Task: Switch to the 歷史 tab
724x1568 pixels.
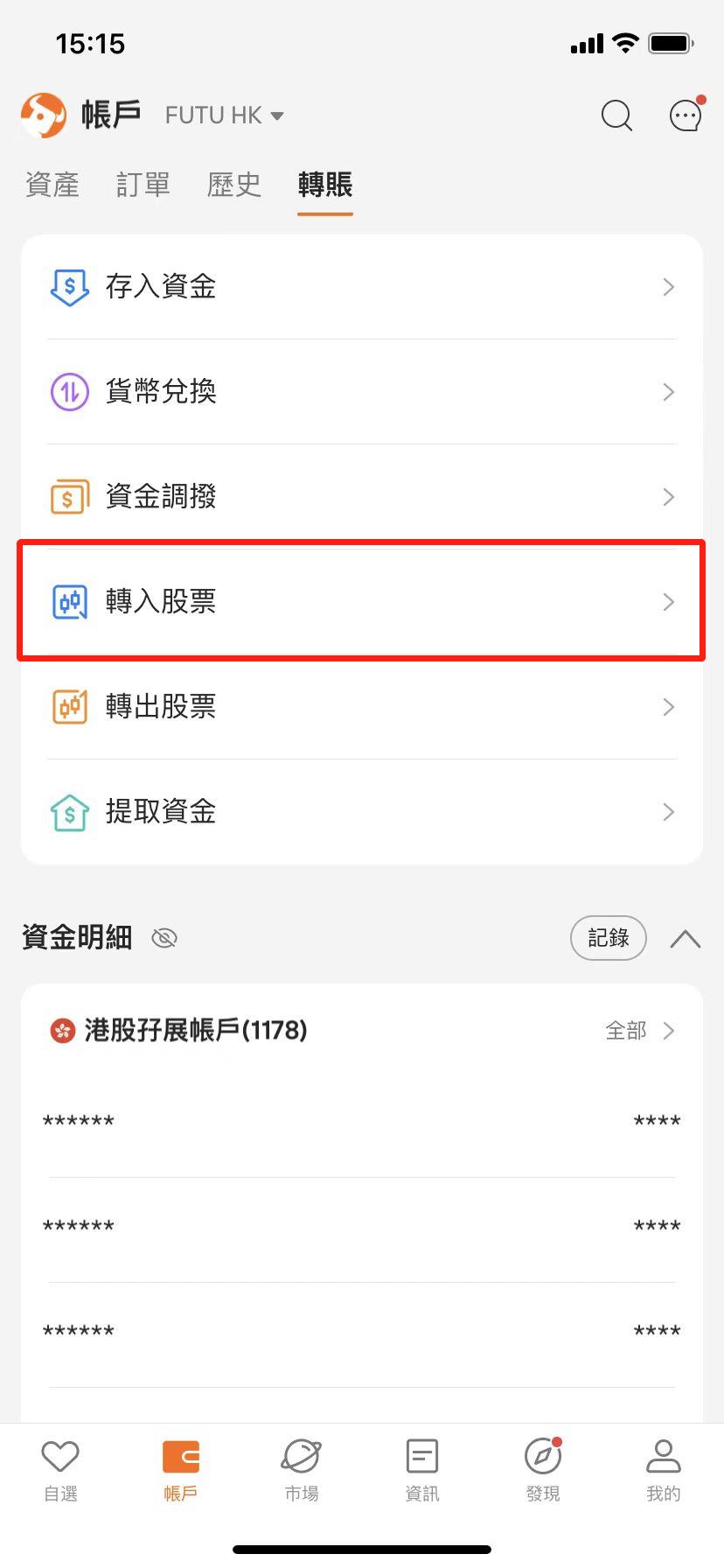Action: coord(234,185)
